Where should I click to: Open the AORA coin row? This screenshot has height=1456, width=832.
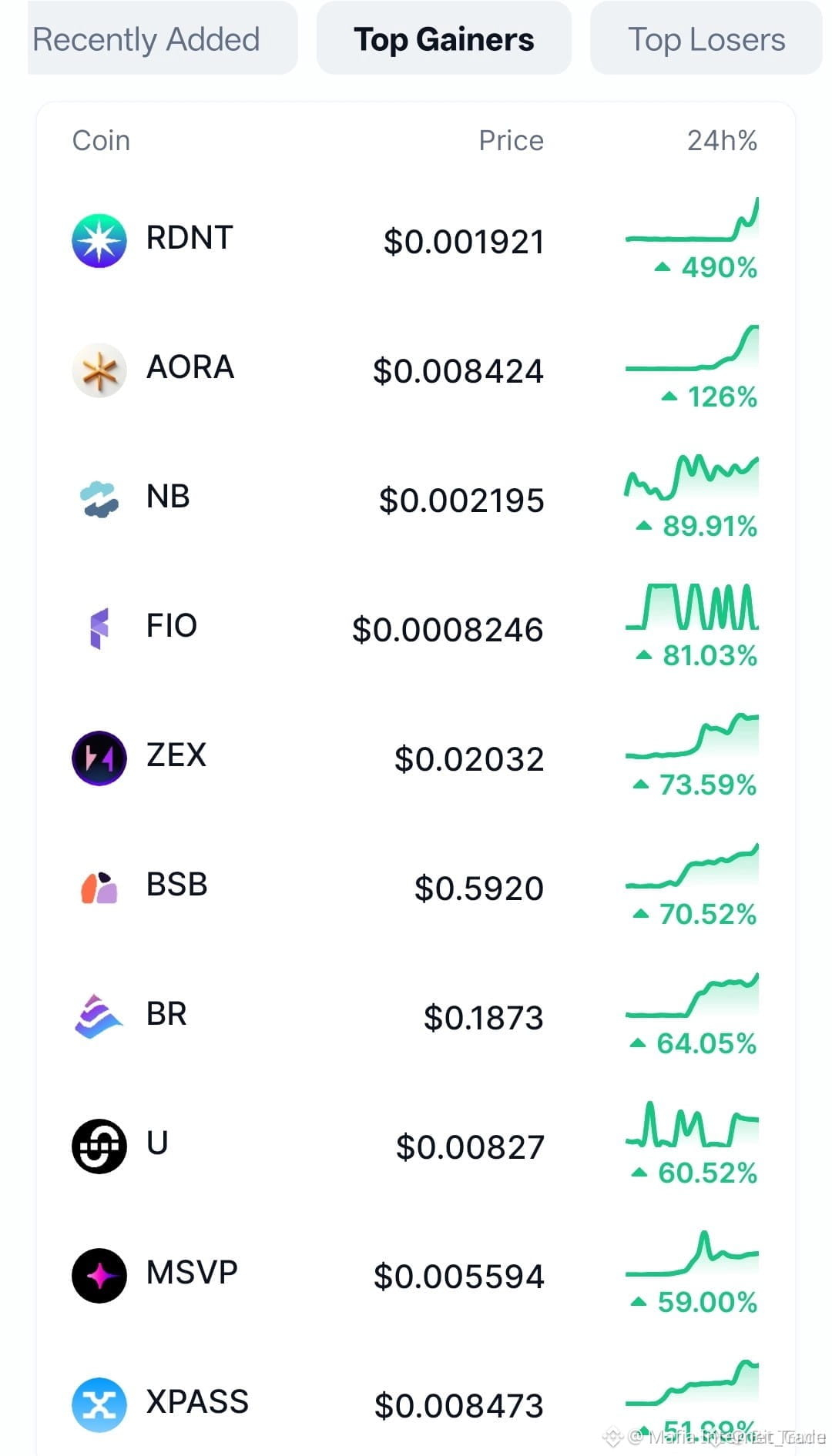(x=415, y=370)
